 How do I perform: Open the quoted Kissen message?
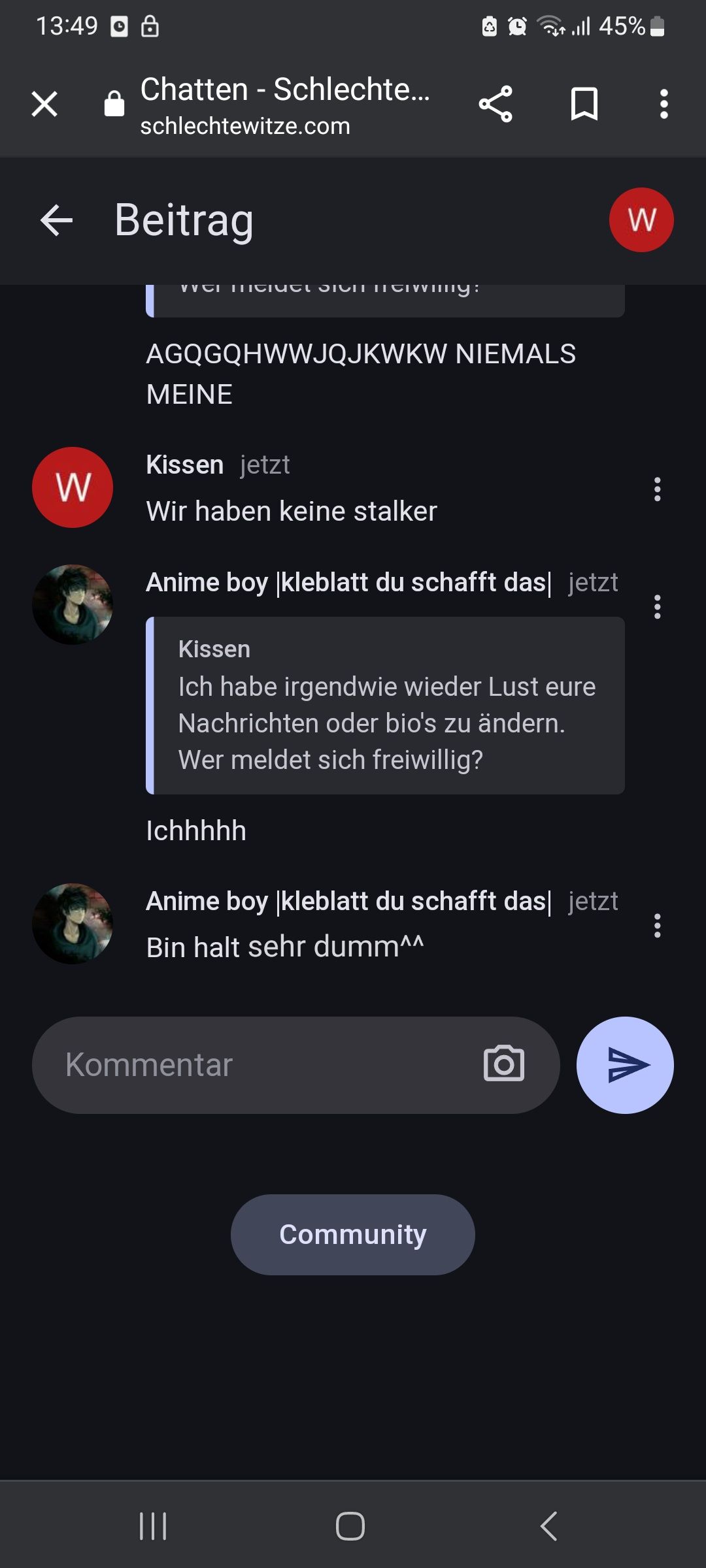(x=386, y=706)
